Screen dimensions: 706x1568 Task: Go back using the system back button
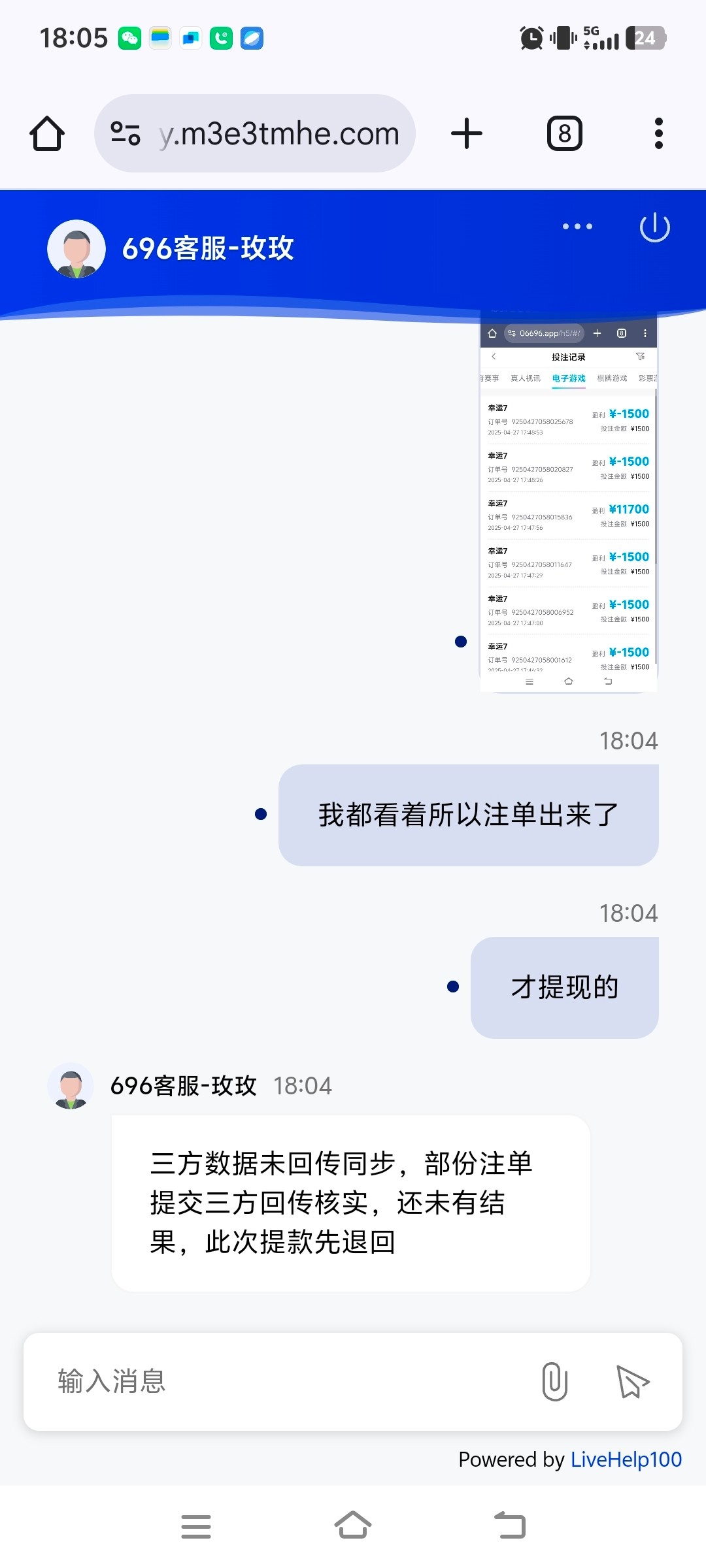(510, 1526)
